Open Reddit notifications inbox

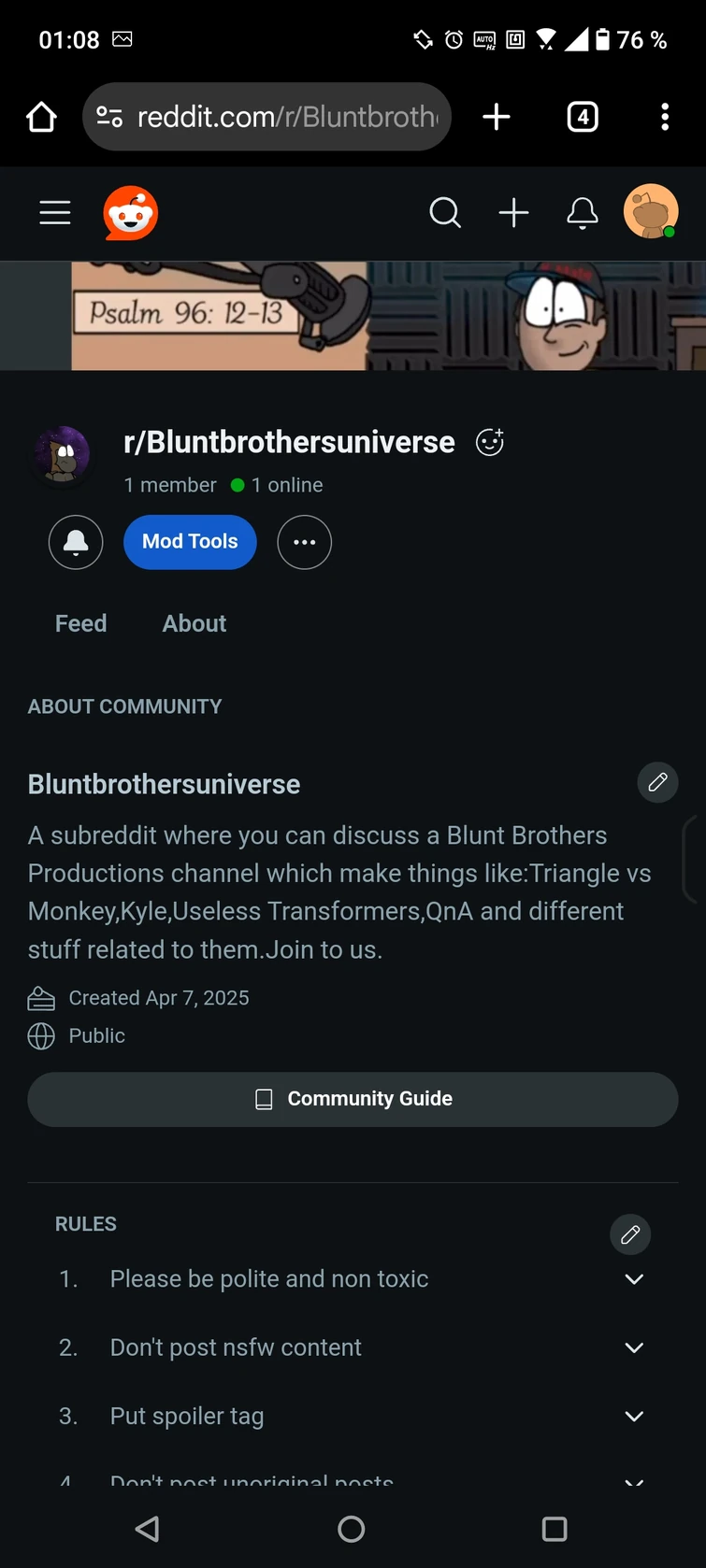[x=582, y=212]
